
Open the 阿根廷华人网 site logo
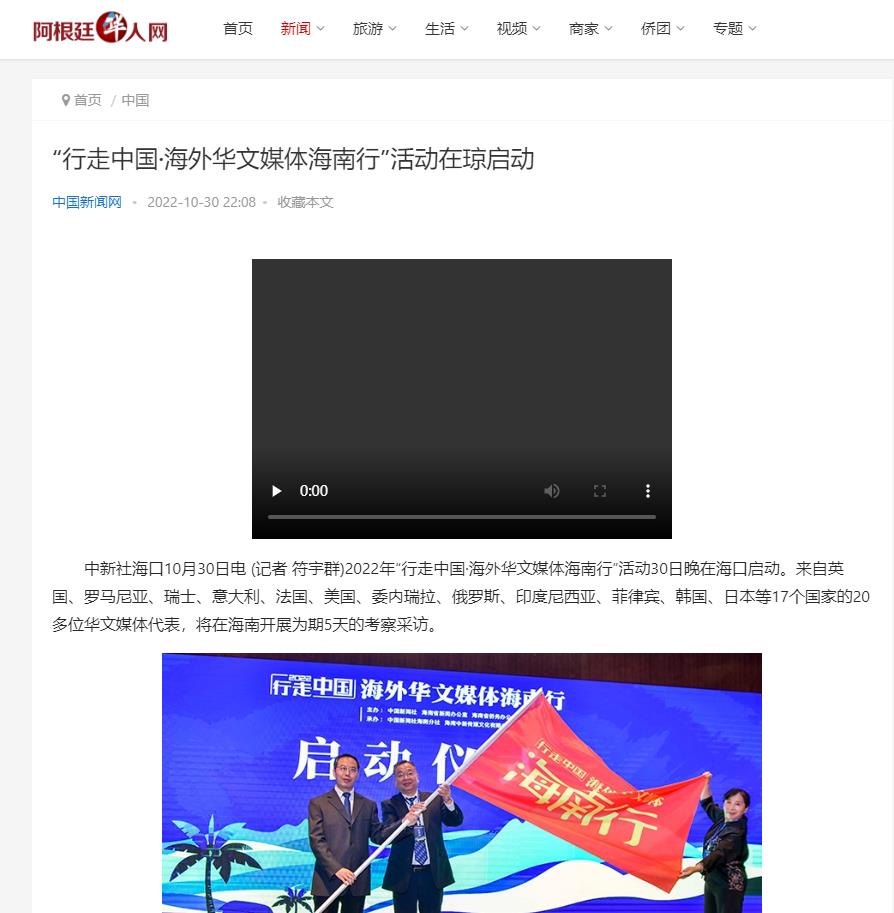pos(100,28)
